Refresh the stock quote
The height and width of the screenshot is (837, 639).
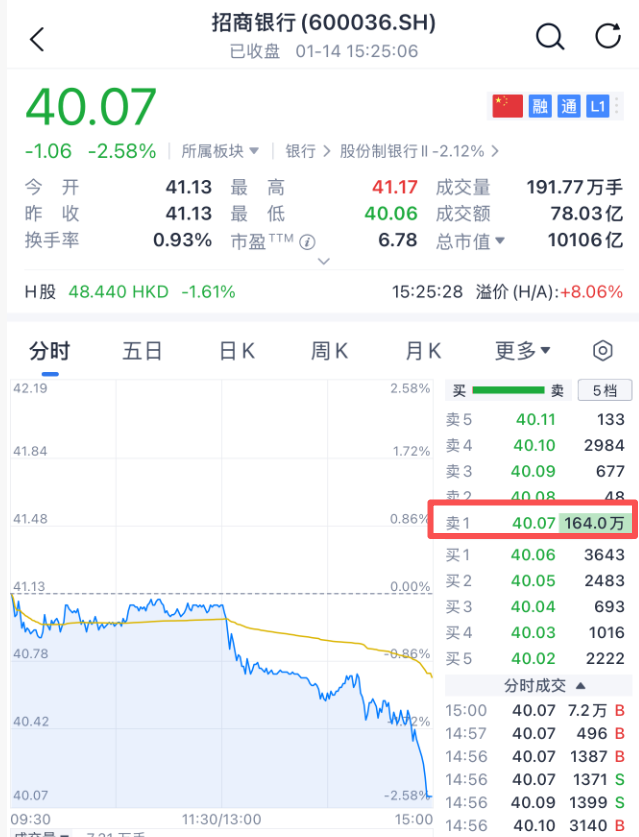pos(608,37)
